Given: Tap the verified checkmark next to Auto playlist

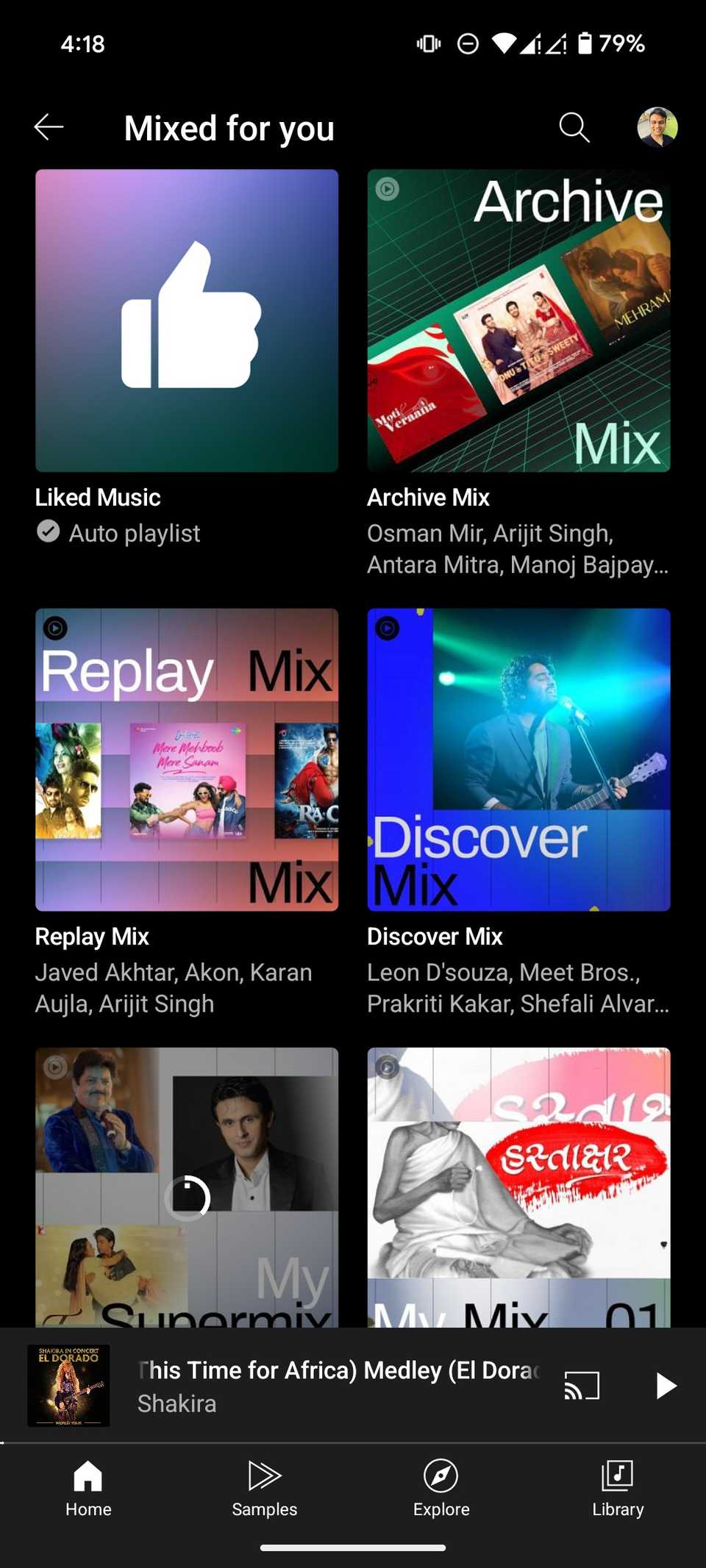Looking at the screenshot, I should click(x=46, y=532).
